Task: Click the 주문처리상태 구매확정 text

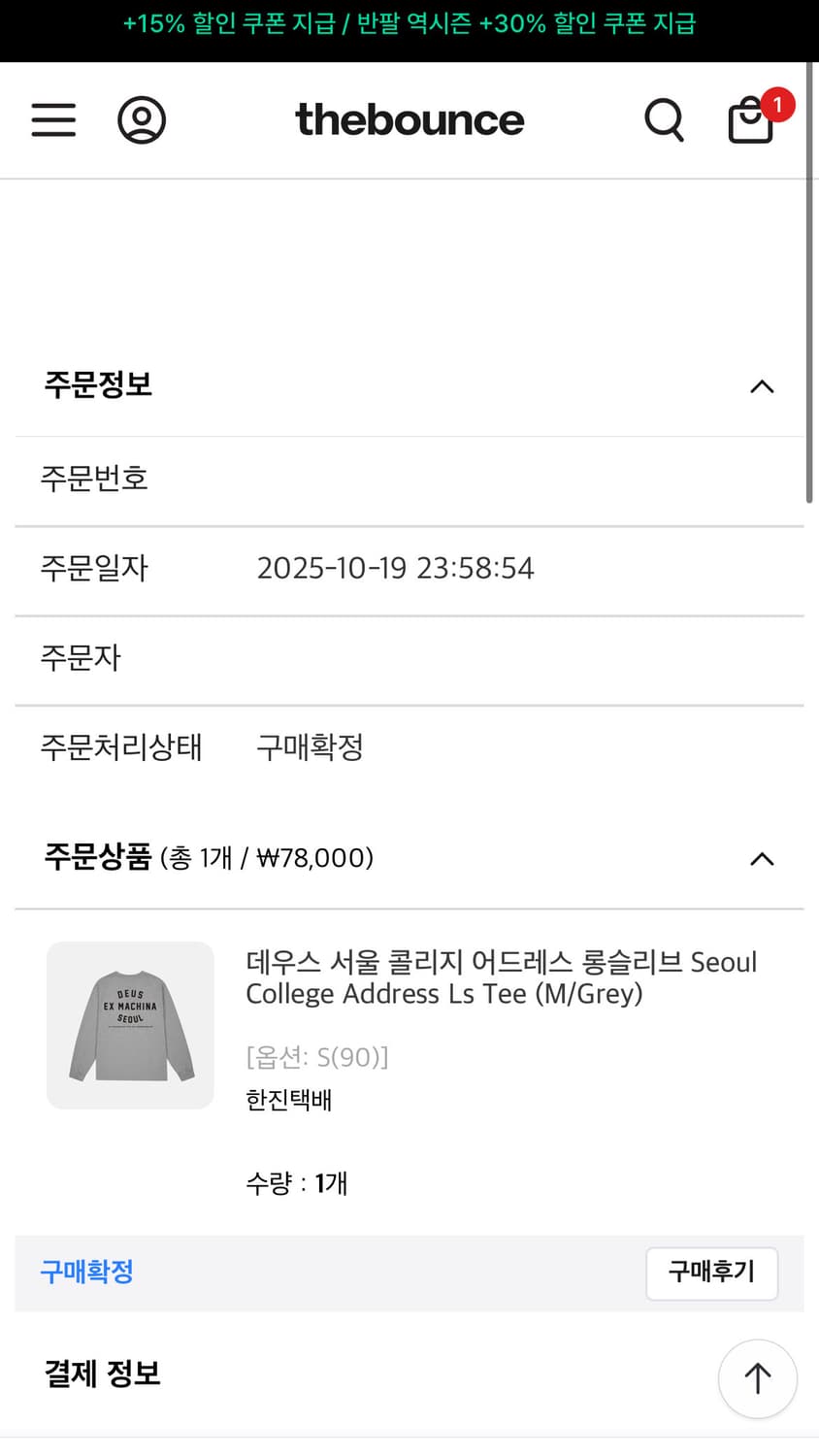Action: pyautogui.click(x=309, y=747)
